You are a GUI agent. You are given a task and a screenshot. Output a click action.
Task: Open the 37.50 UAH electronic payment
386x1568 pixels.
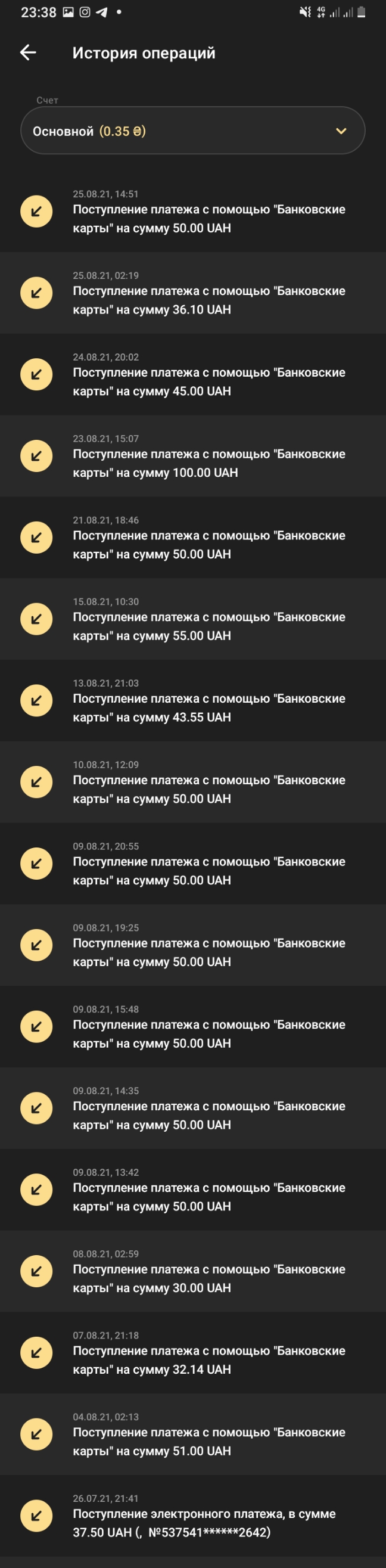click(x=192, y=1516)
